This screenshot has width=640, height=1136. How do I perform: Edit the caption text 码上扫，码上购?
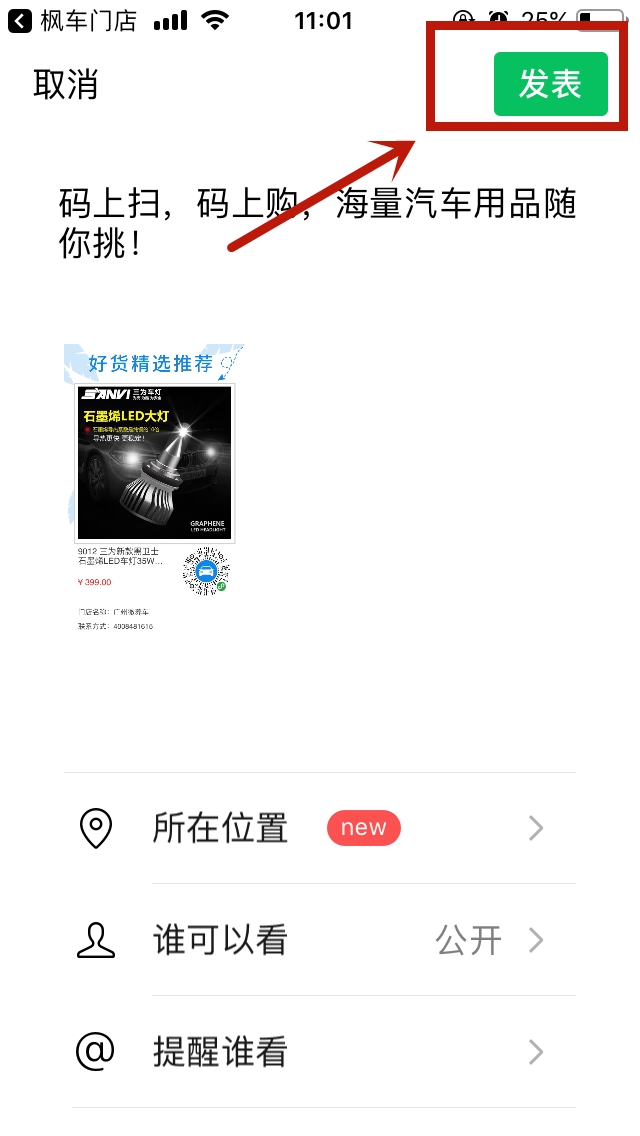click(317, 222)
